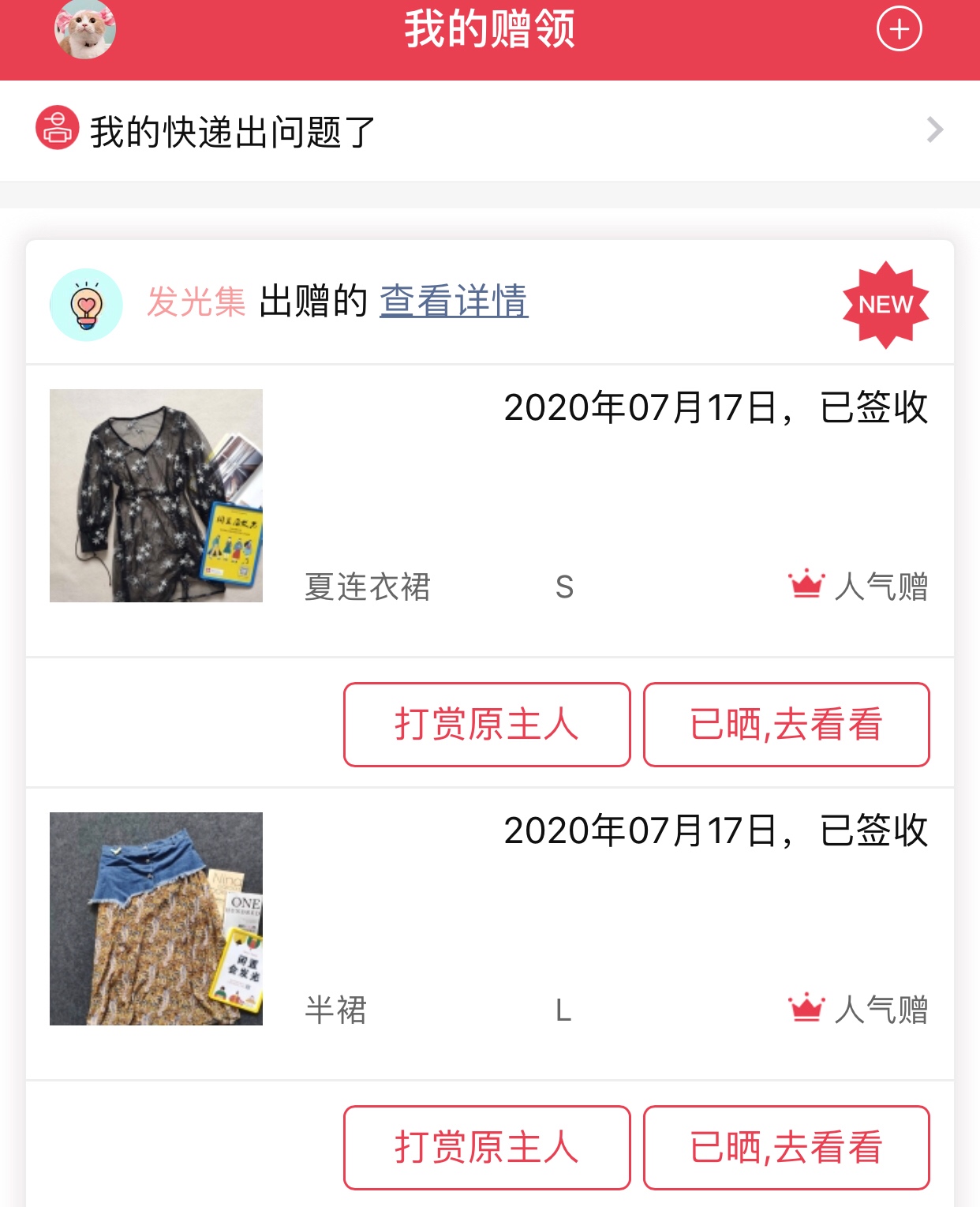Tap 打赏原主人 for the 半裙
The image size is (980, 1207).
point(487,1148)
